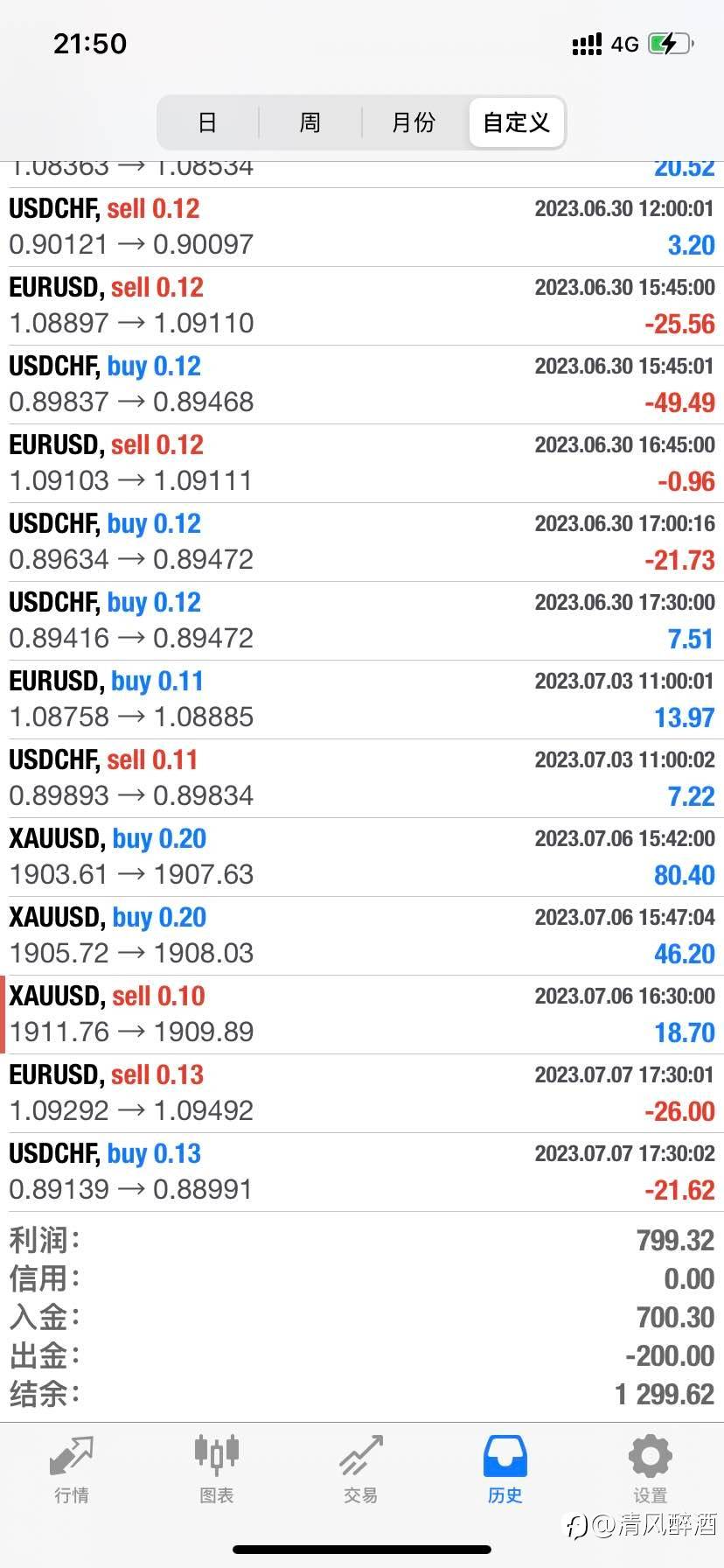Expand the XAUUSD buy trade with 46.20 profit
Screen dimensions: 724x1568
pyautogui.click(x=362, y=936)
